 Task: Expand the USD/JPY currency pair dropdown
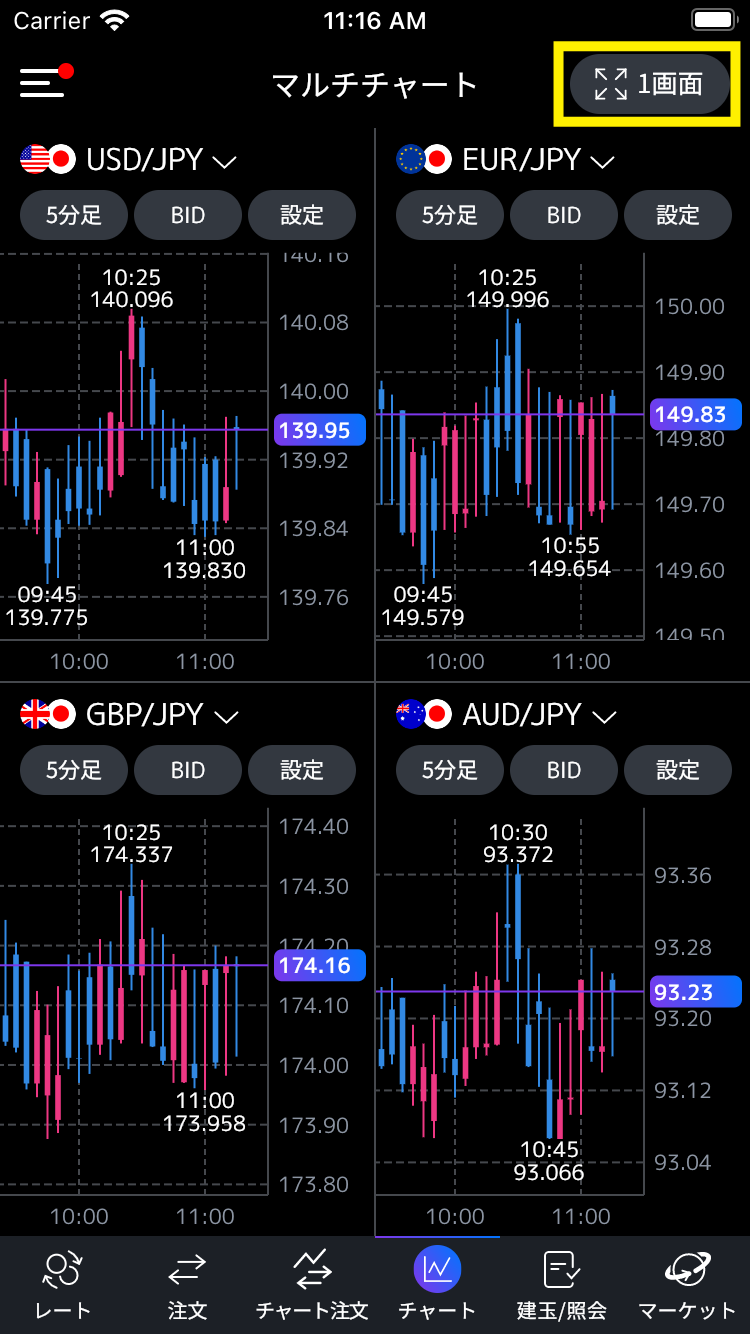click(128, 159)
